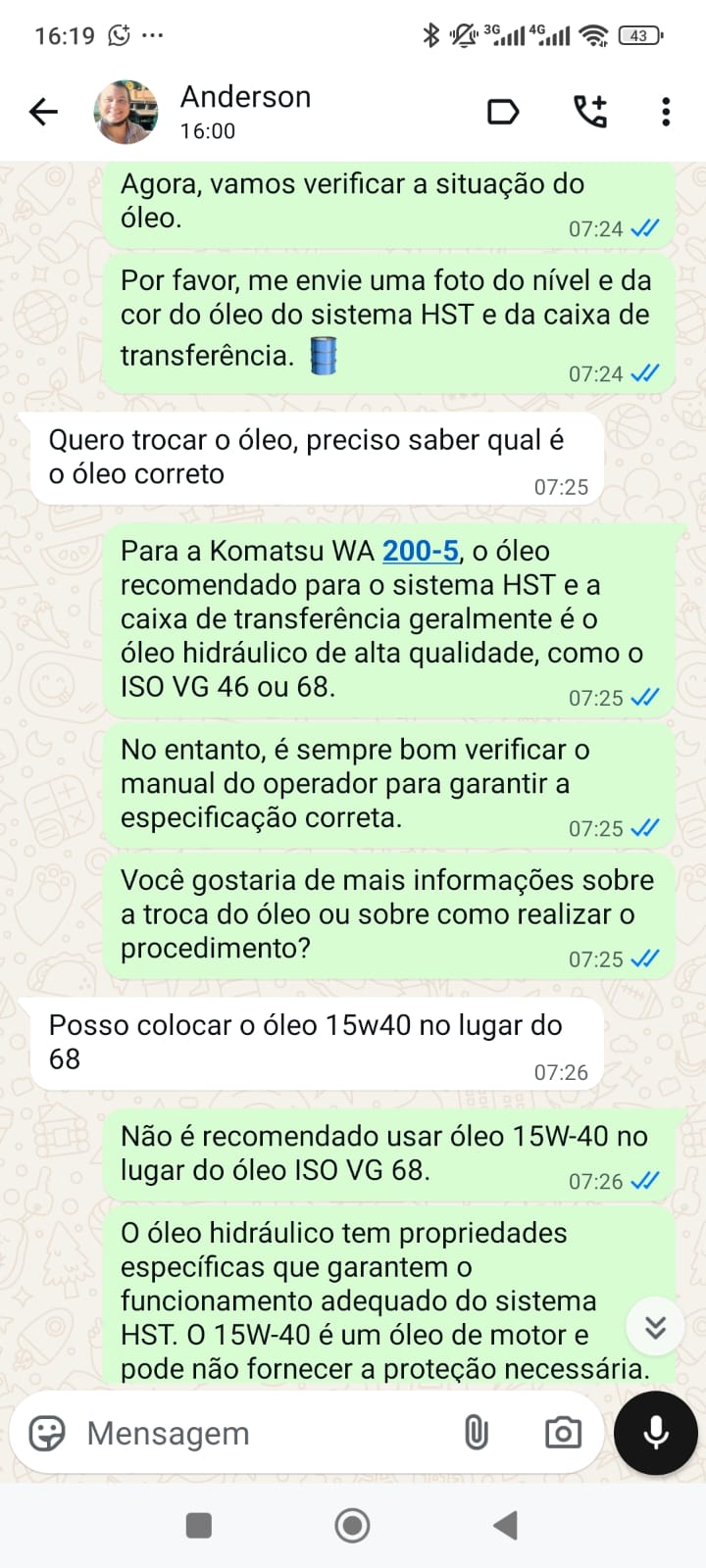Tap the microphone to record voice message
Viewport: 706px width, 1568px height.
654,1433
